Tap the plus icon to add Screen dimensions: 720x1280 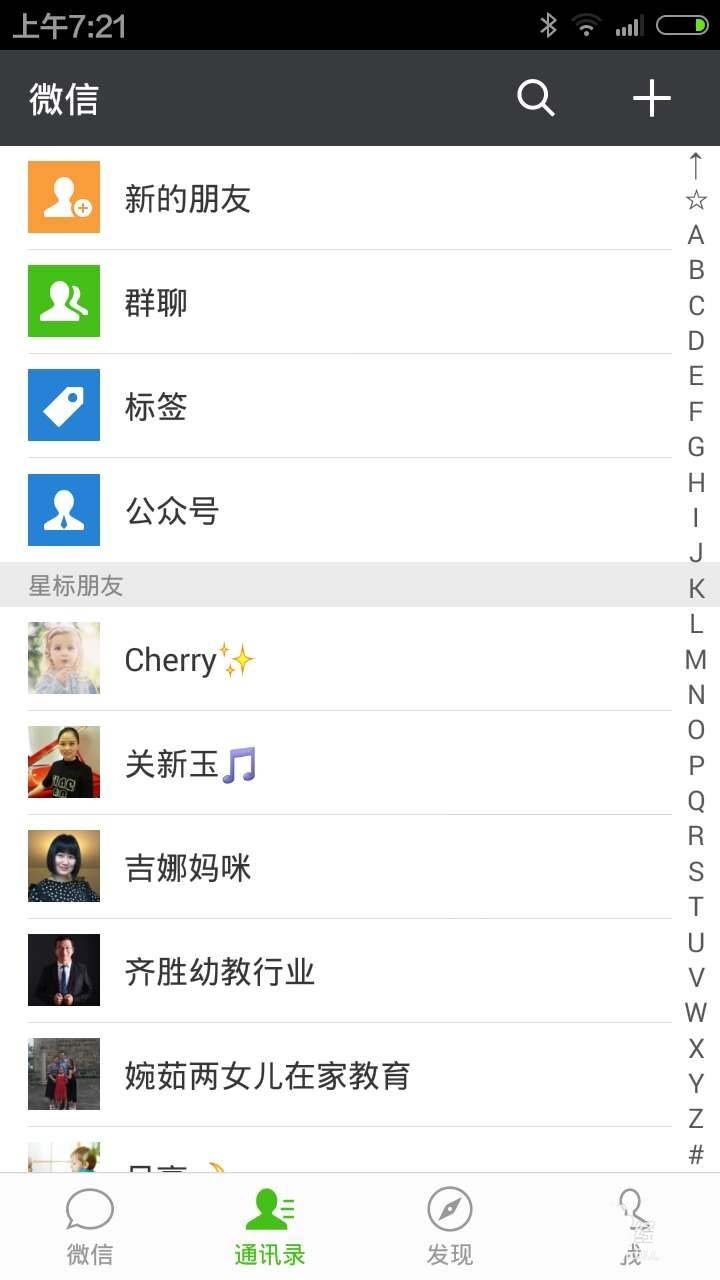651,98
